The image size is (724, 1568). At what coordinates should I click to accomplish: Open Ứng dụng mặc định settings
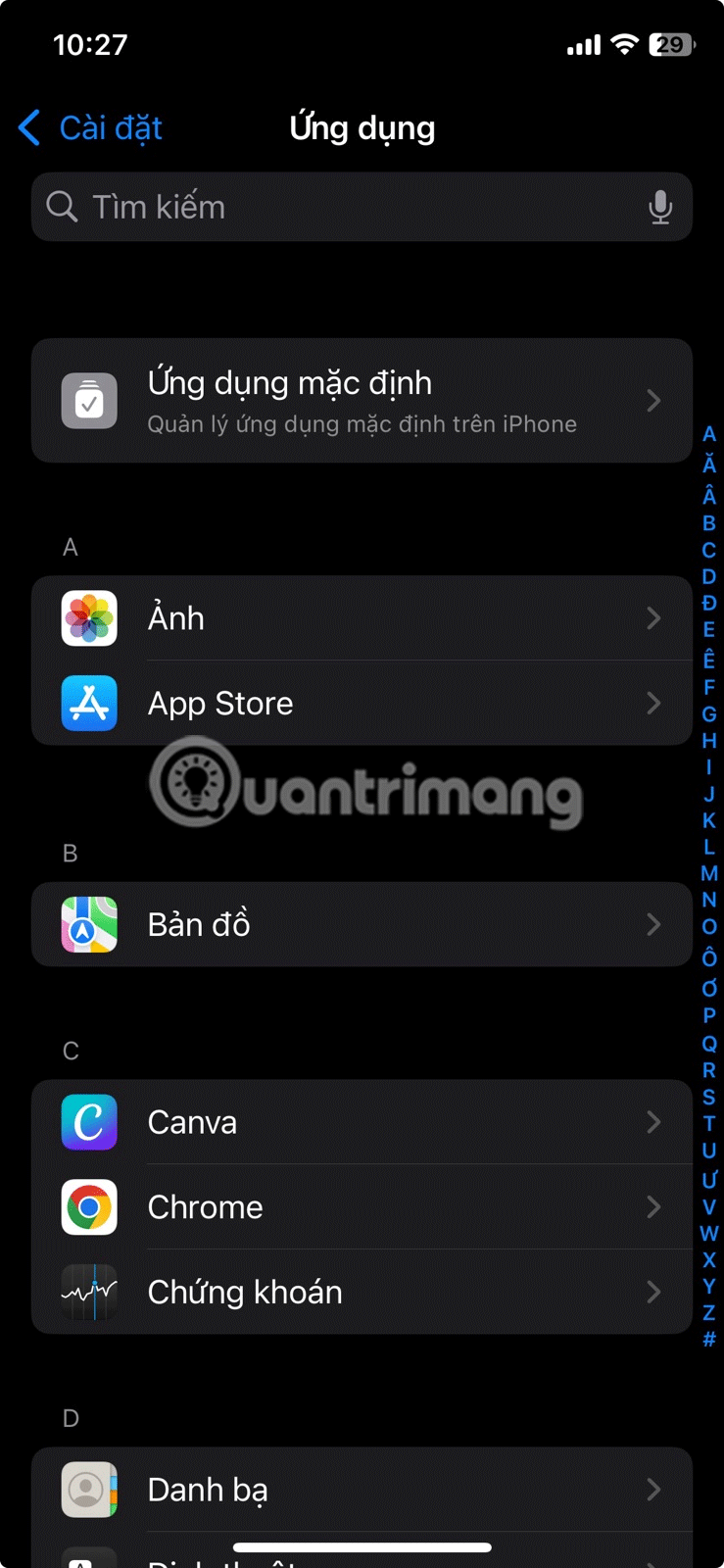362,401
